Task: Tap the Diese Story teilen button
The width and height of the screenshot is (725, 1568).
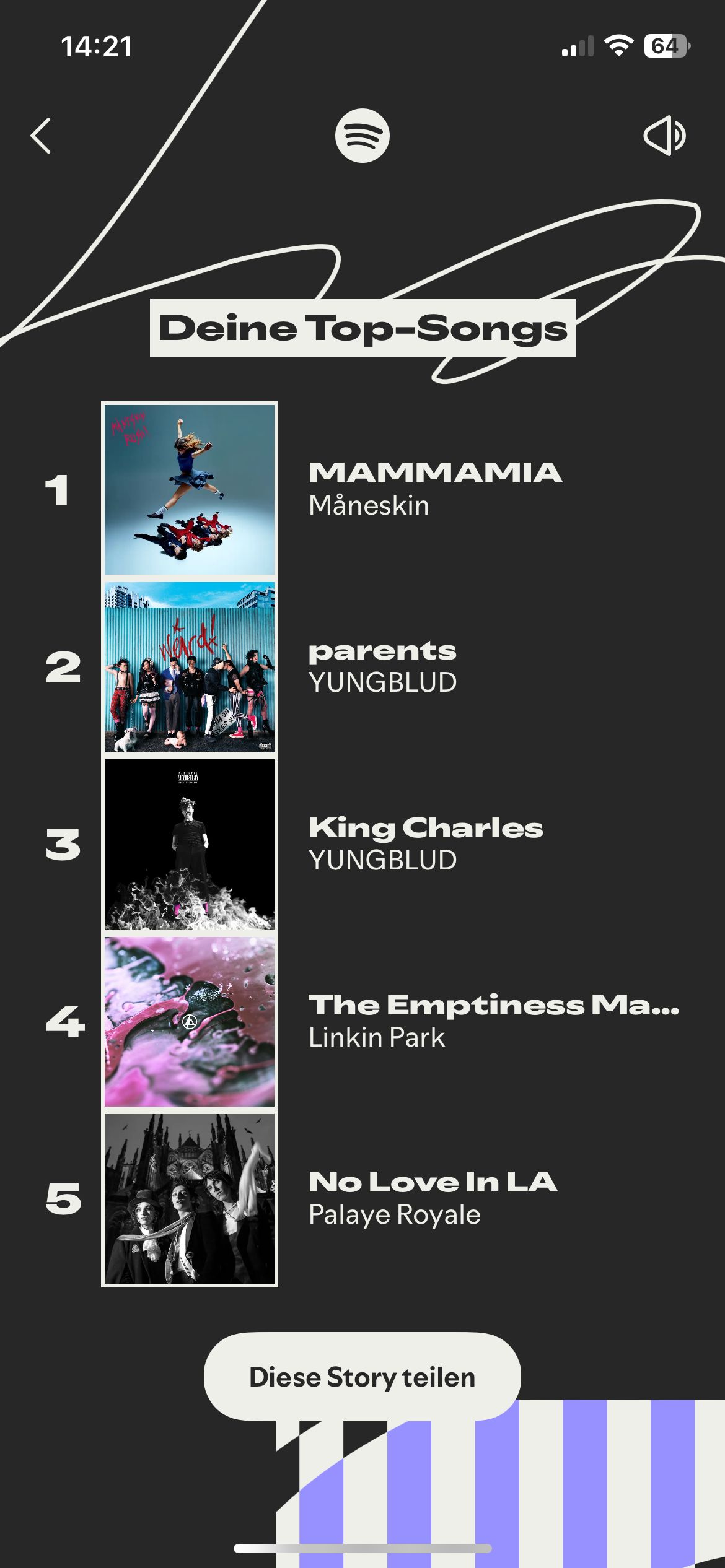Action: pyautogui.click(x=362, y=1377)
